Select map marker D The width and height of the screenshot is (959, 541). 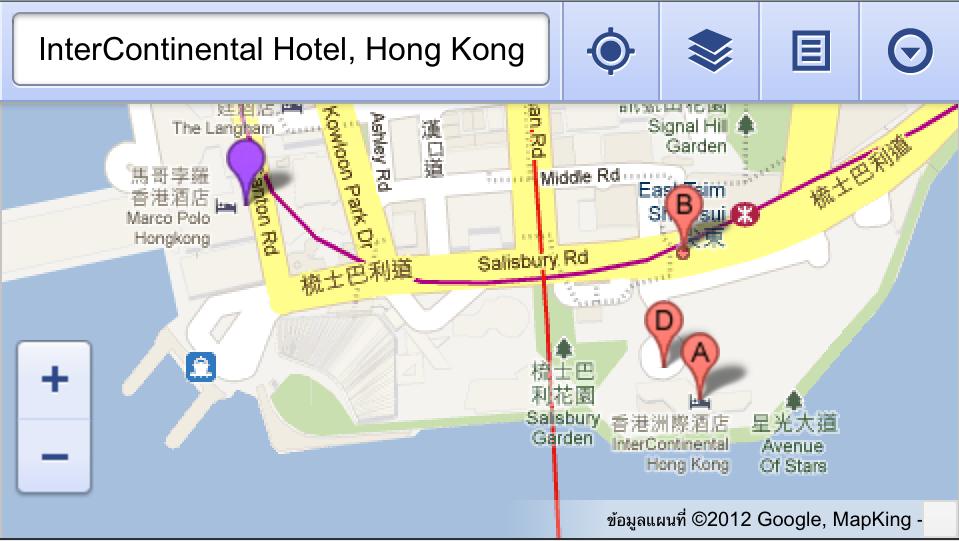click(664, 325)
